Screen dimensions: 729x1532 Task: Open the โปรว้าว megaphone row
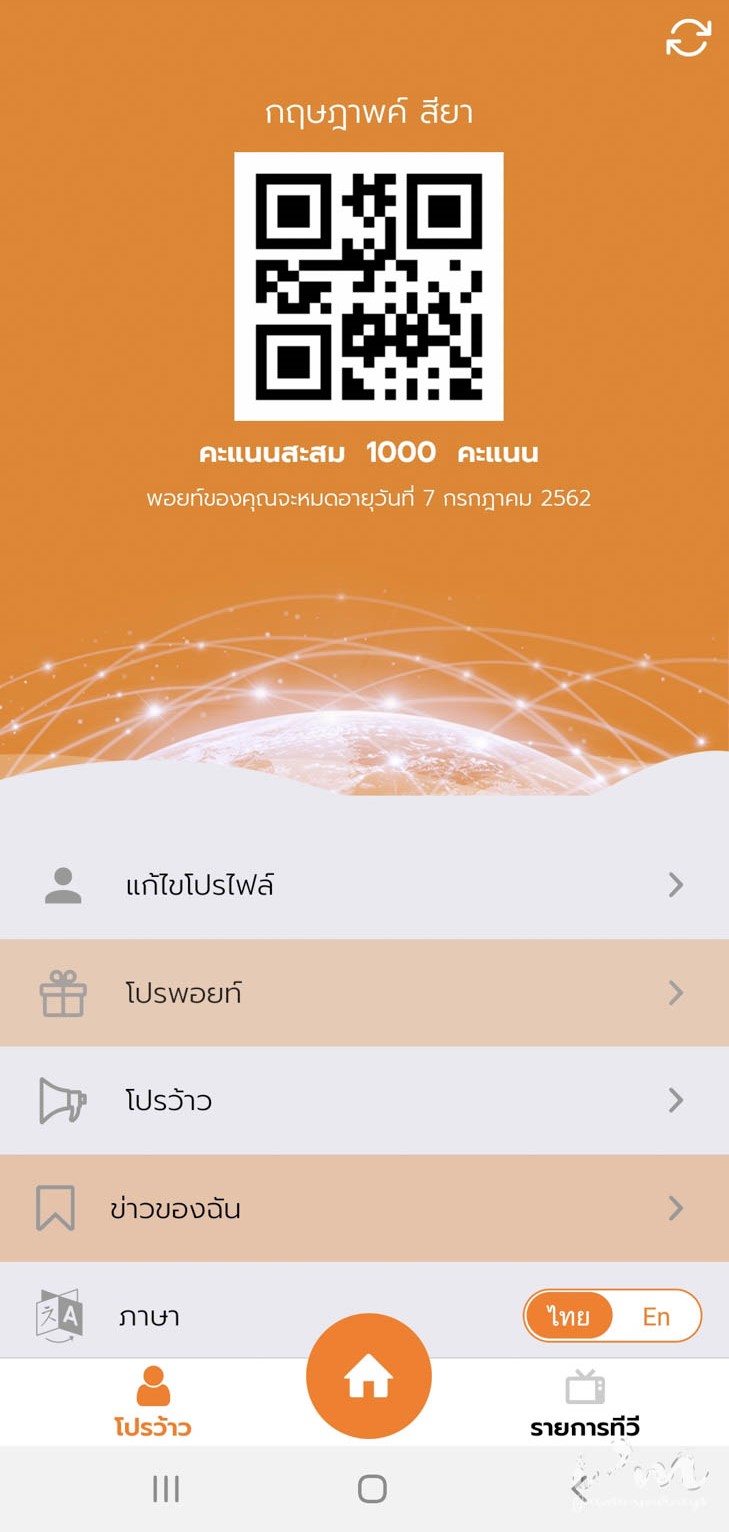(x=364, y=1101)
